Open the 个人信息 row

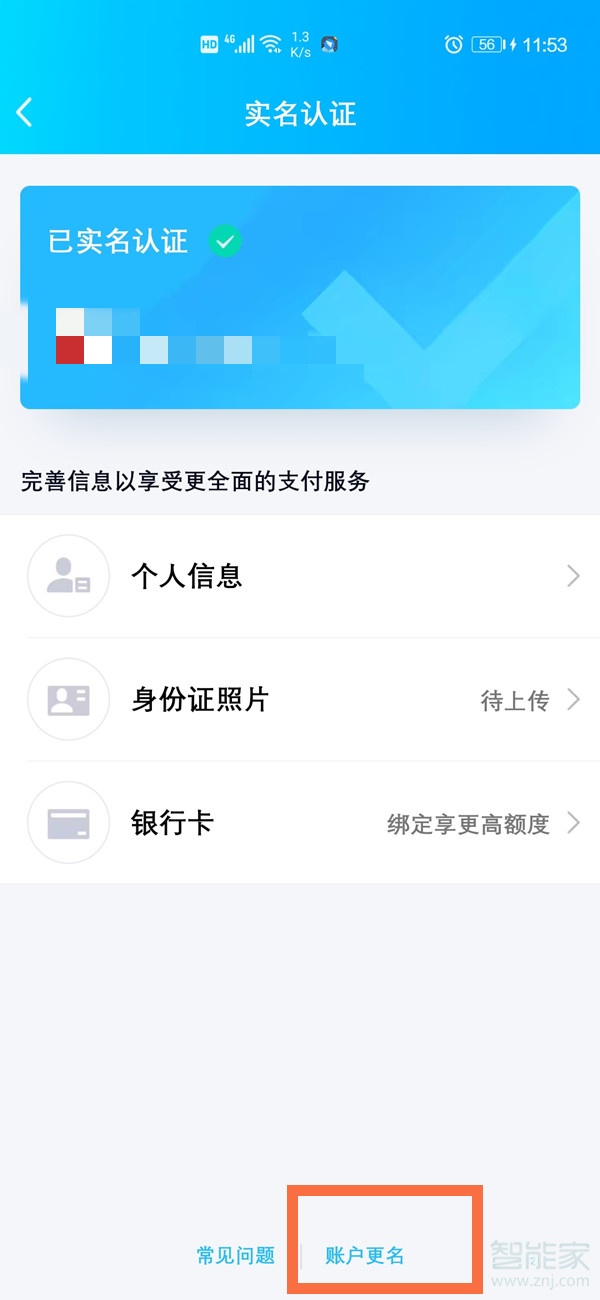click(300, 576)
